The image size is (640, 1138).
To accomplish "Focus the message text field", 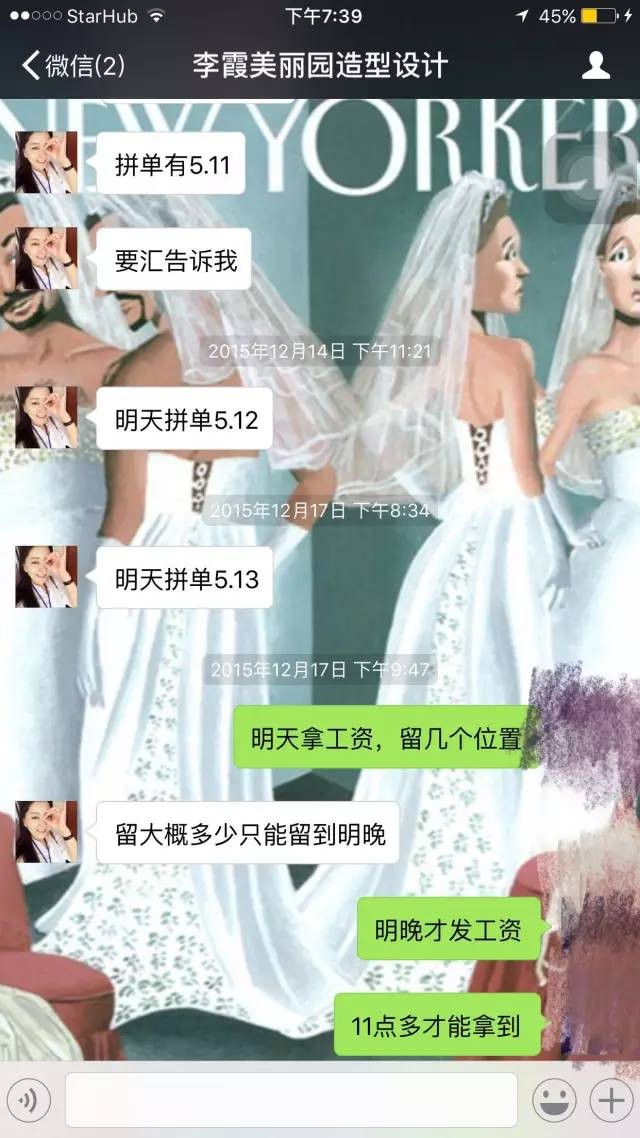I will click(x=291, y=1100).
